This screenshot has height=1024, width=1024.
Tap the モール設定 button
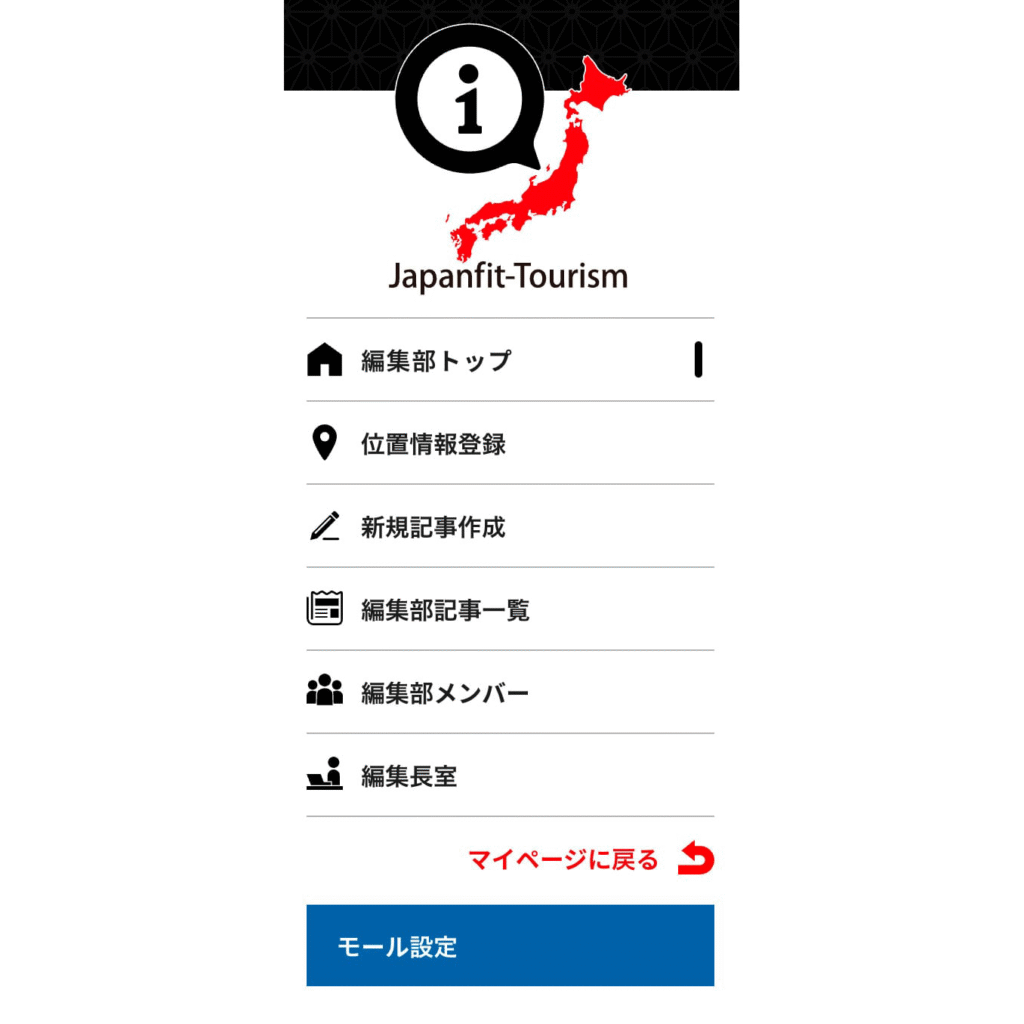510,946
